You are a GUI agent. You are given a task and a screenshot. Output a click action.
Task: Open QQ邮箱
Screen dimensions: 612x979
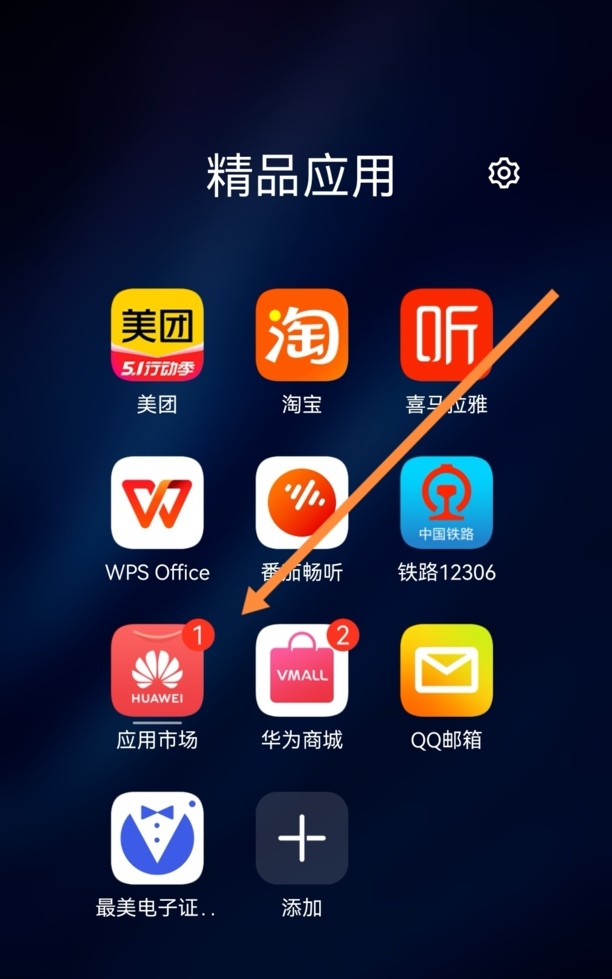coord(446,670)
